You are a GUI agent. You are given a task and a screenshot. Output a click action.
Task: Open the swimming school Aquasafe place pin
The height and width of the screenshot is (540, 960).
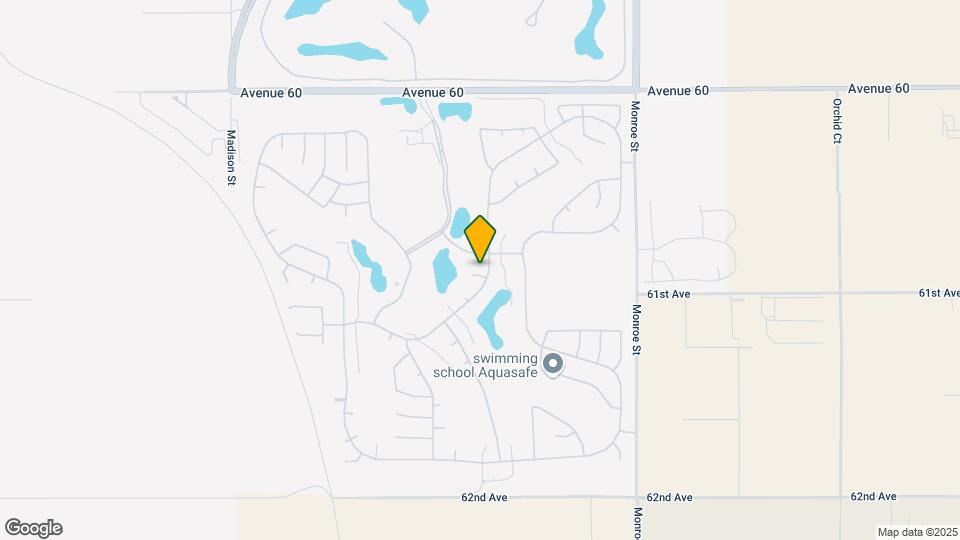tap(553, 366)
